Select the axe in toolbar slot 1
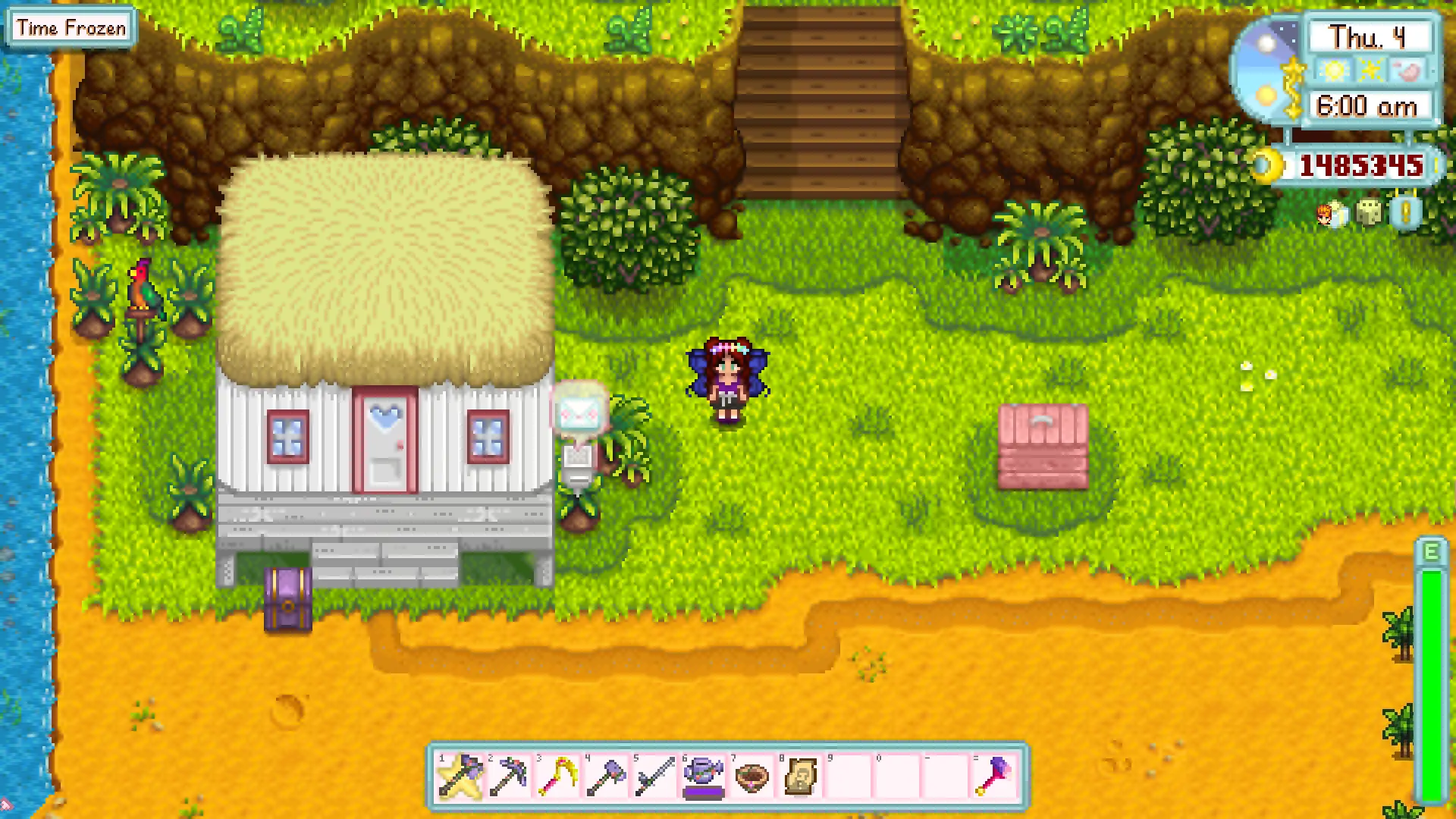 click(460, 776)
